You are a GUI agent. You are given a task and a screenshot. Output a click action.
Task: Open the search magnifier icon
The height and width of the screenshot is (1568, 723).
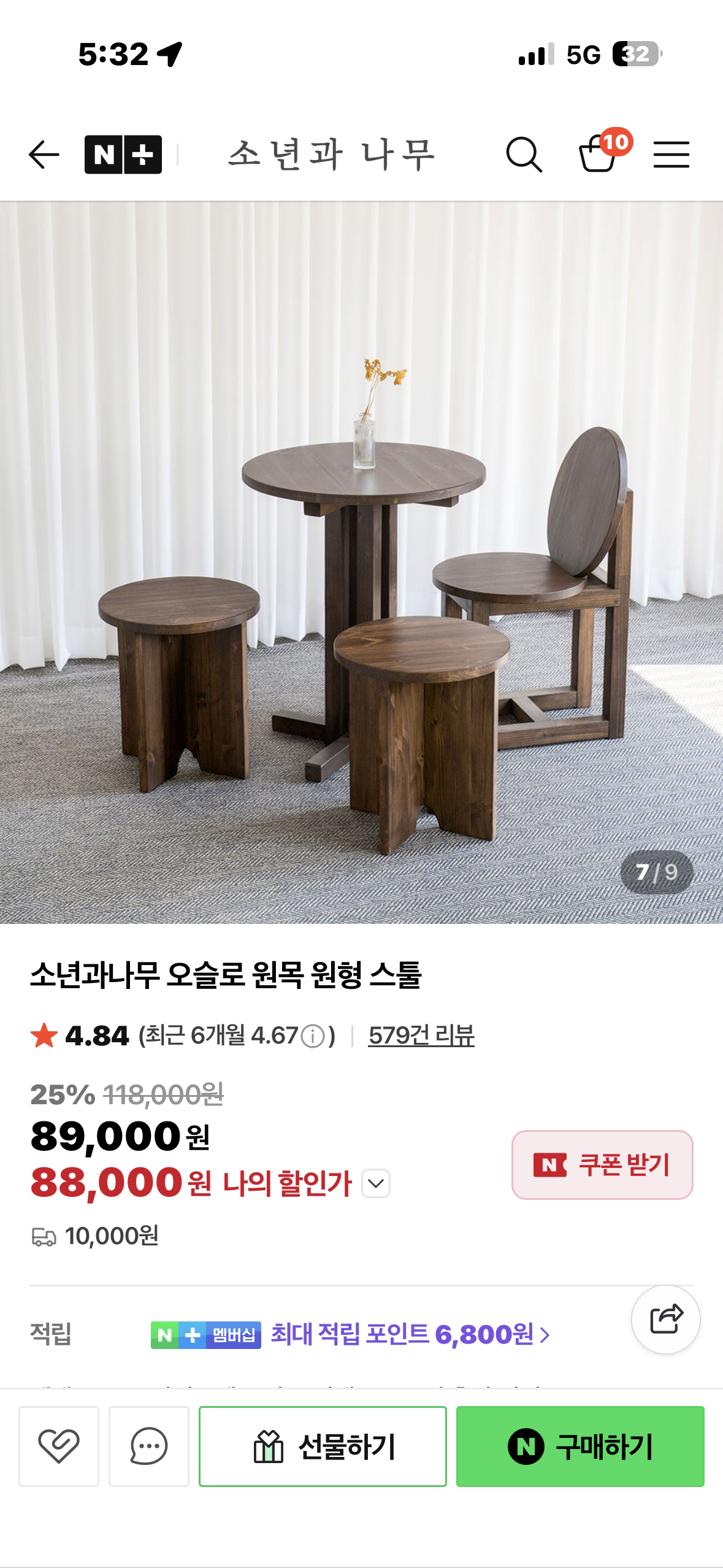tap(524, 155)
